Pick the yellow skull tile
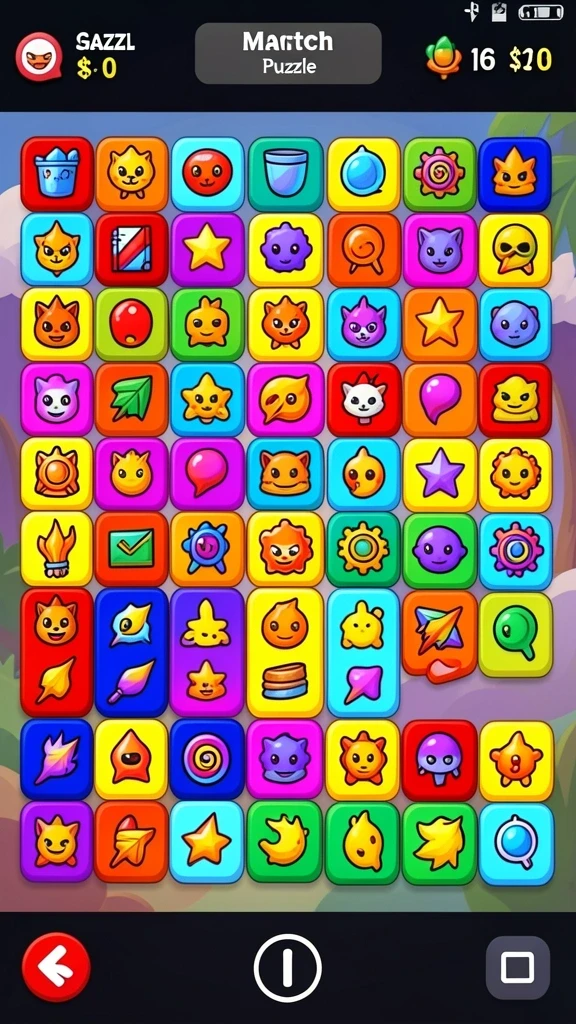 tap(515, 251)
